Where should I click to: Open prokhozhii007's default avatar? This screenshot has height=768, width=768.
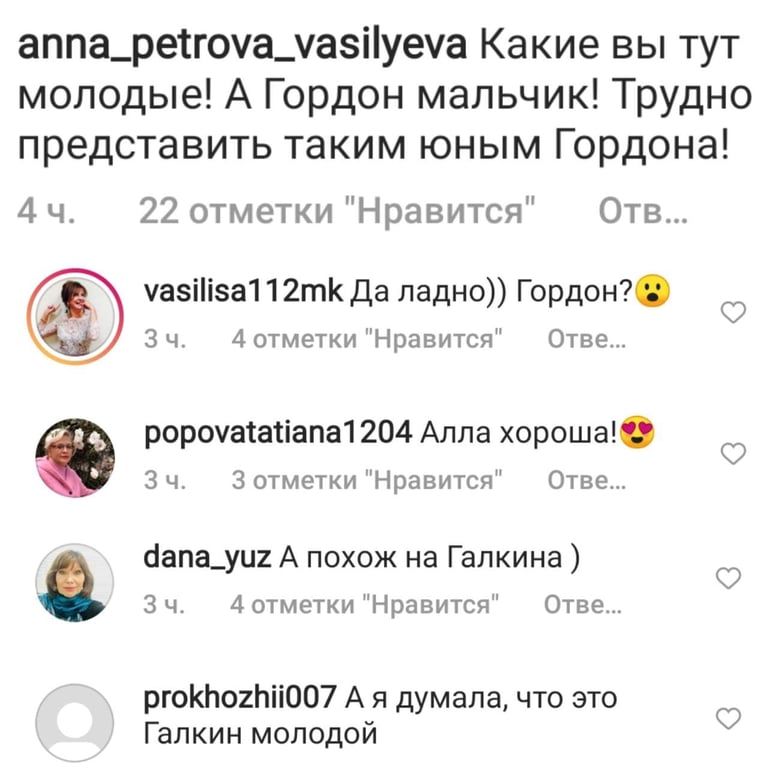pyautogui.click(x=75, y=721)
